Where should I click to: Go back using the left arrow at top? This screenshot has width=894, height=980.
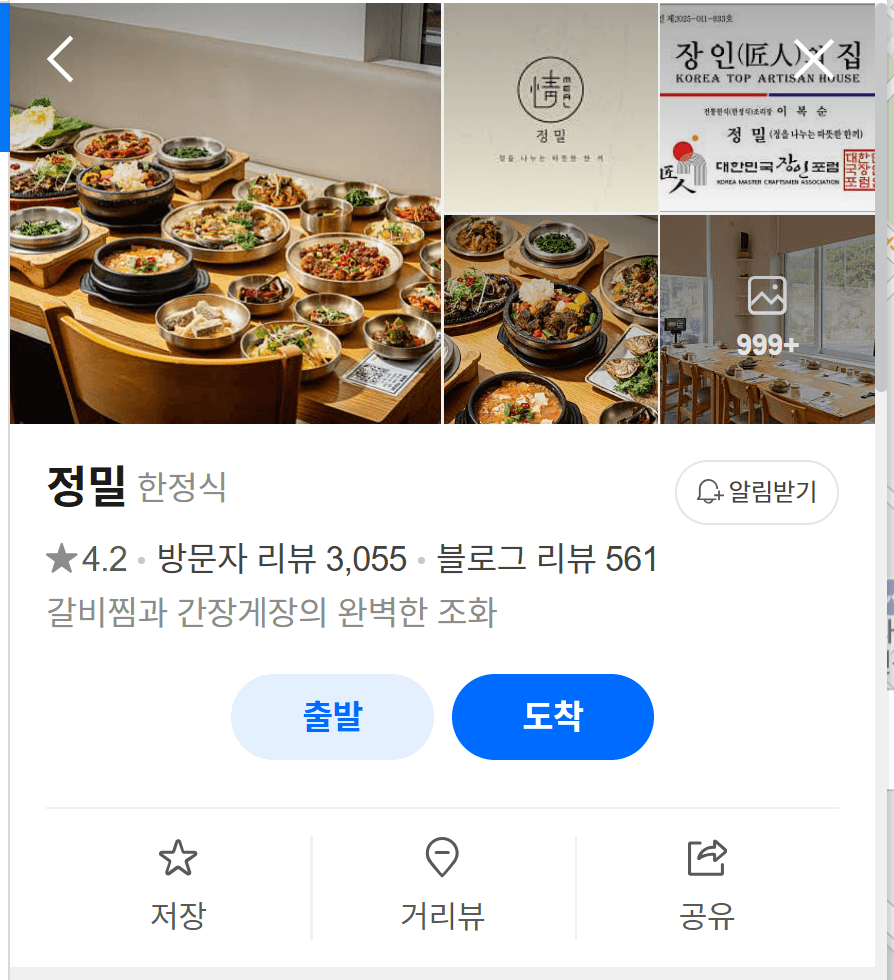point(58,58)
